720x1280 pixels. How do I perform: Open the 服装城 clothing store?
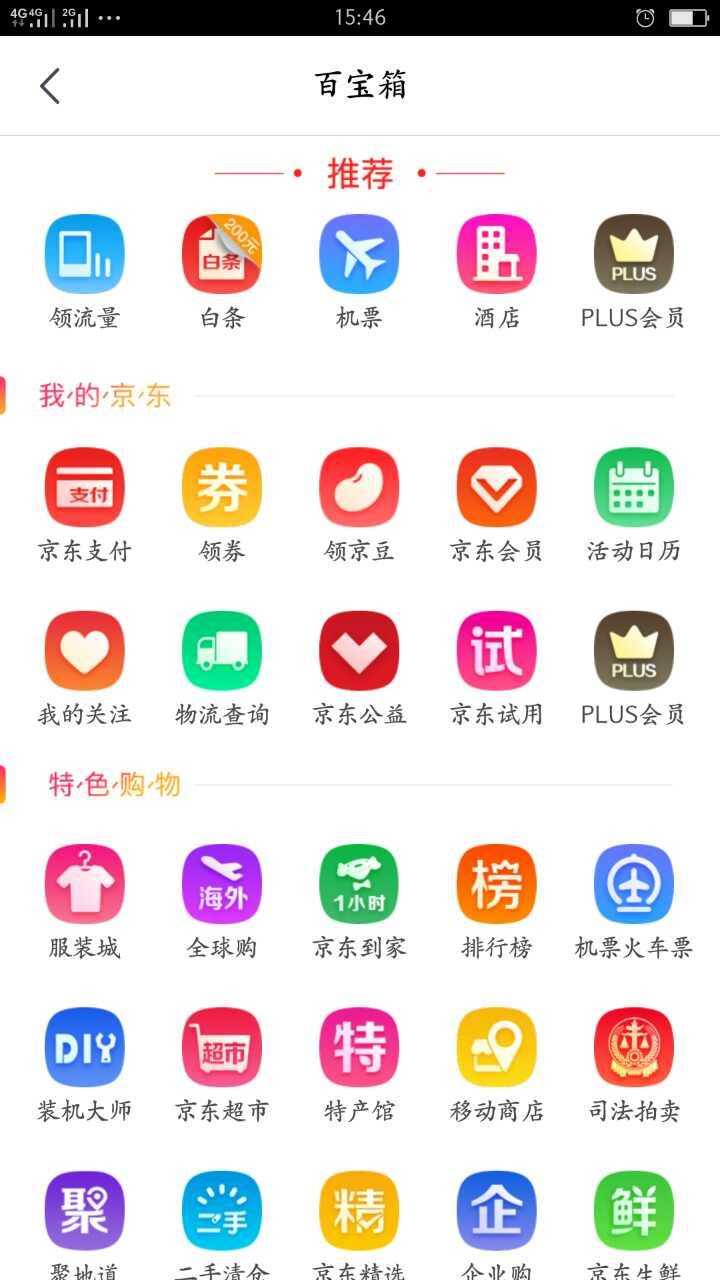pos(84,884)
